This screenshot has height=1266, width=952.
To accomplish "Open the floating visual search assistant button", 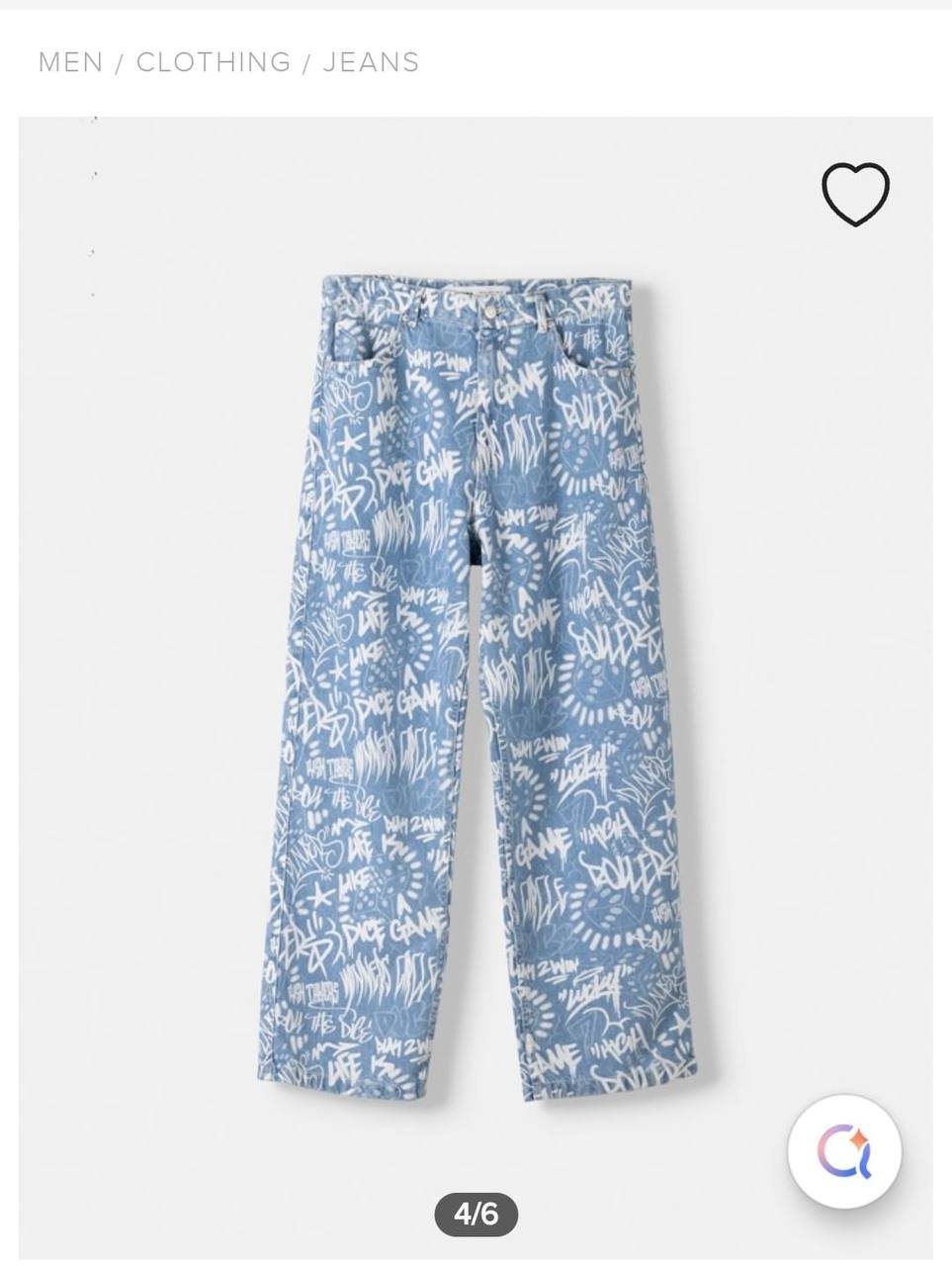I will point(844,1151).
